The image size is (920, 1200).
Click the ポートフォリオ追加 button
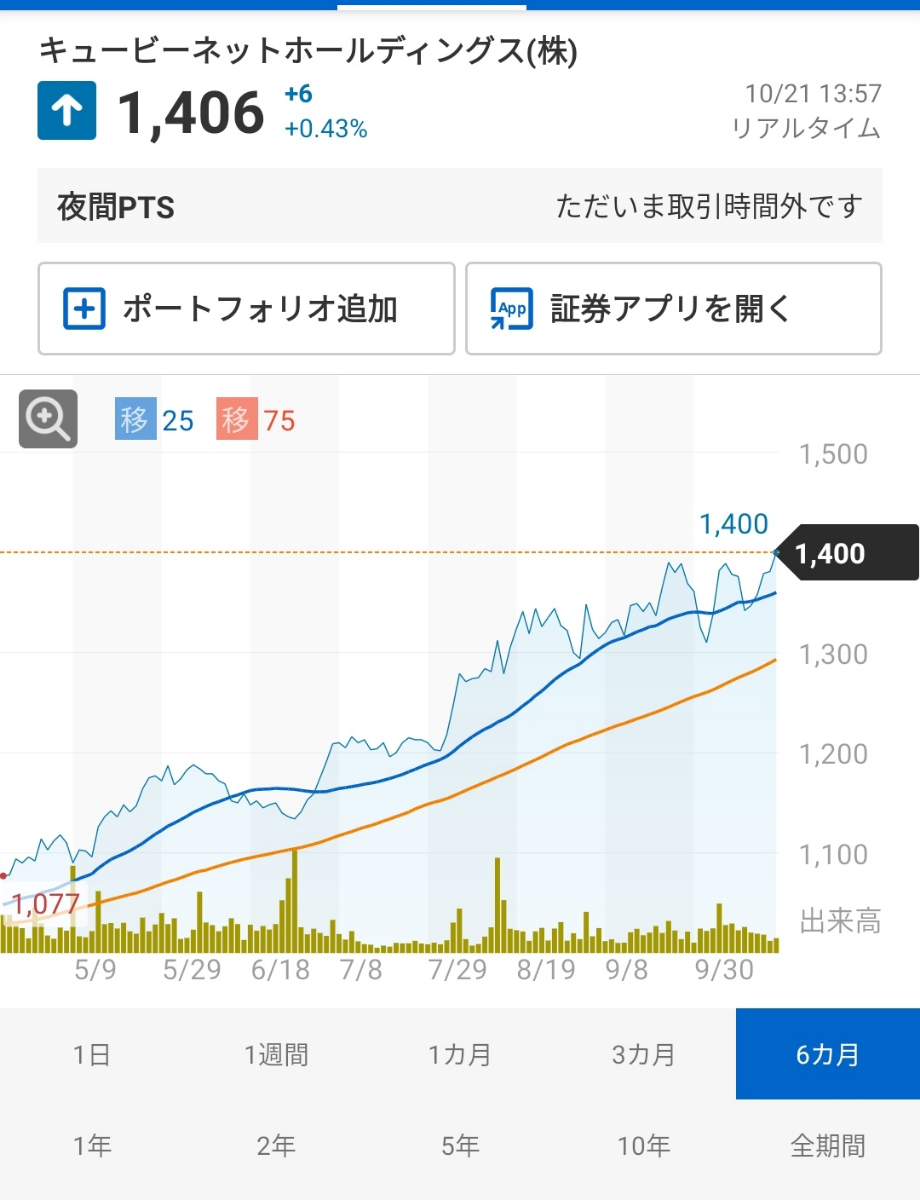point(246,309)
